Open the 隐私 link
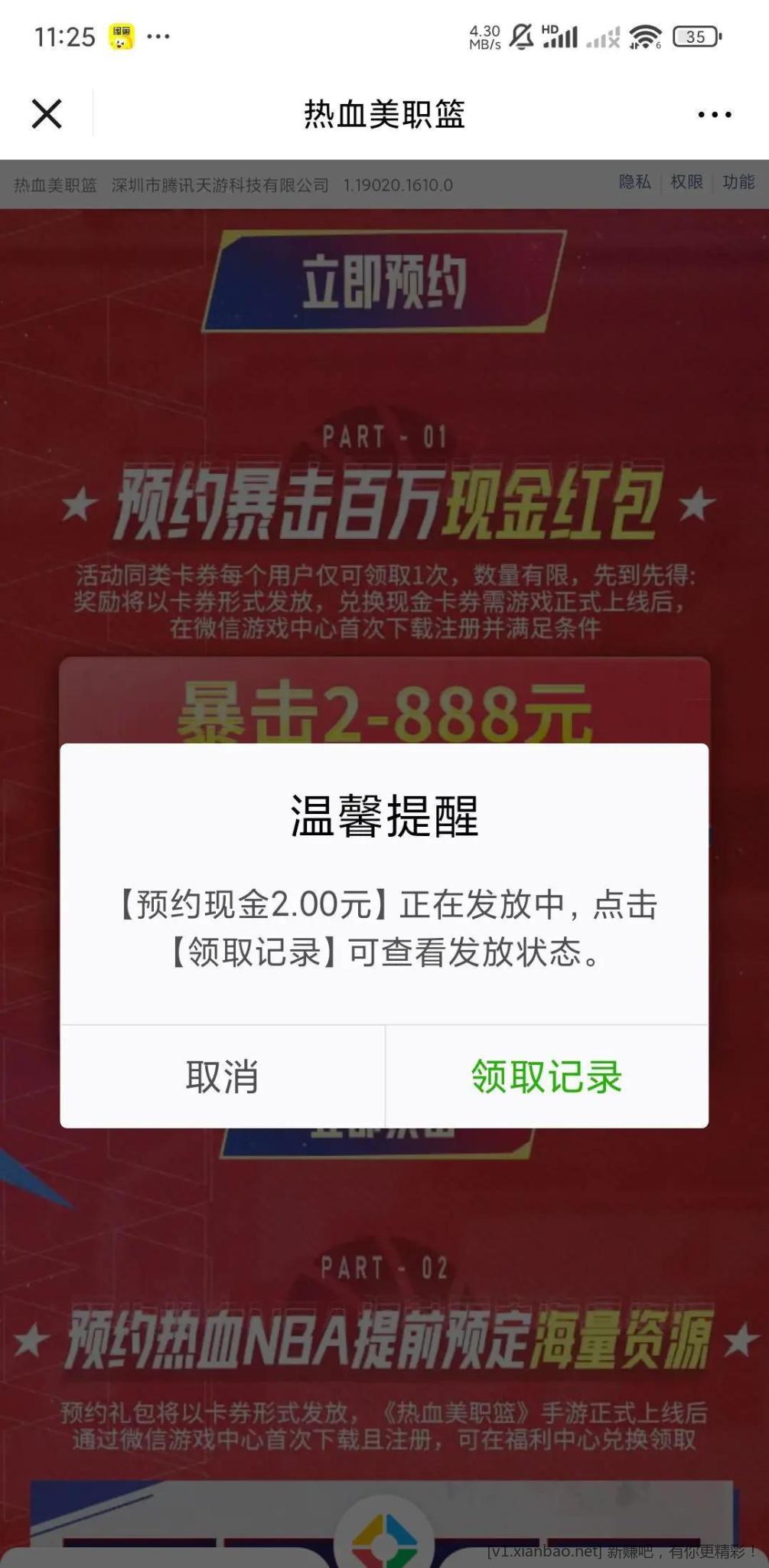 click(634, 182)
